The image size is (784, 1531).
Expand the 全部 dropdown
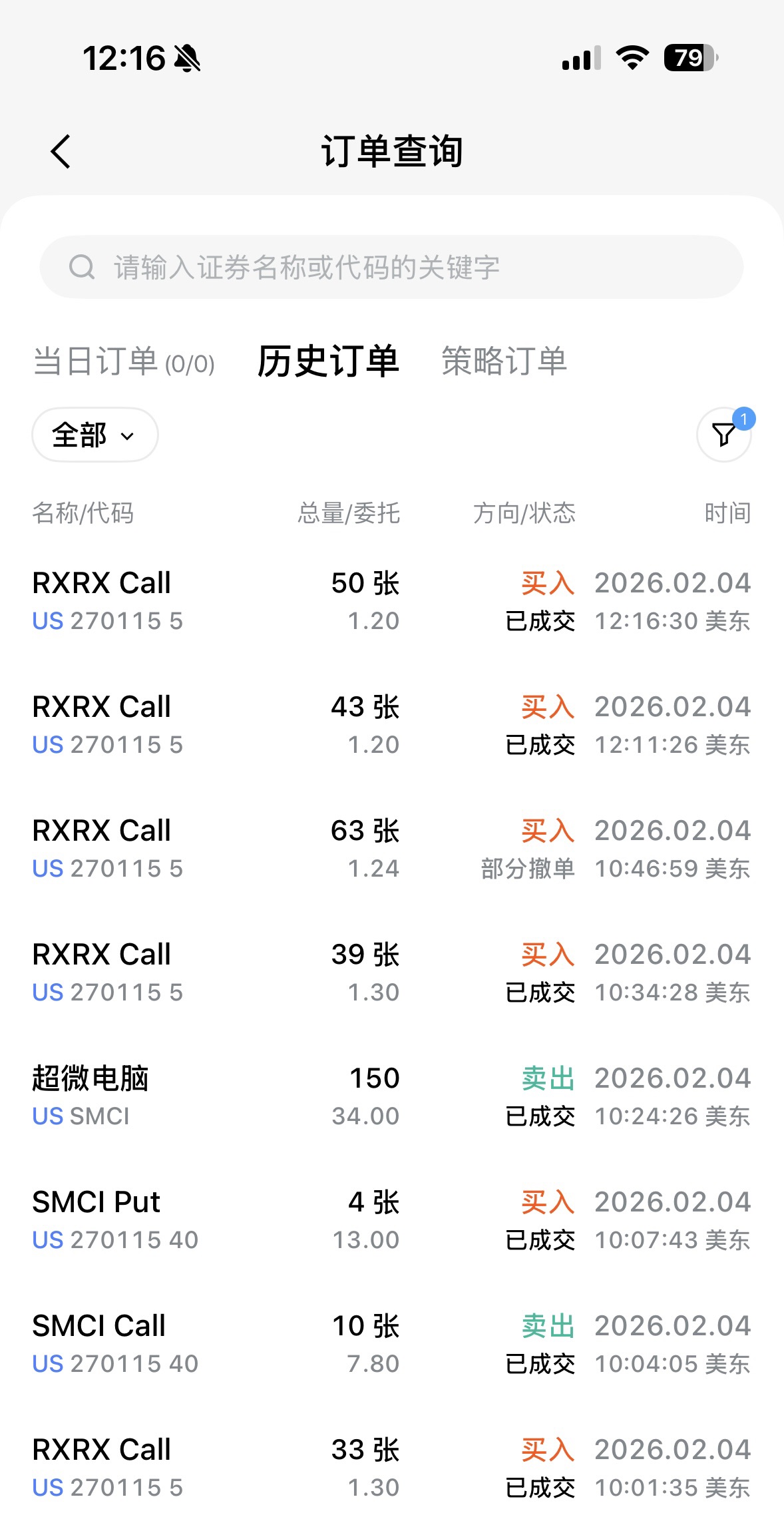coord(95,435)
